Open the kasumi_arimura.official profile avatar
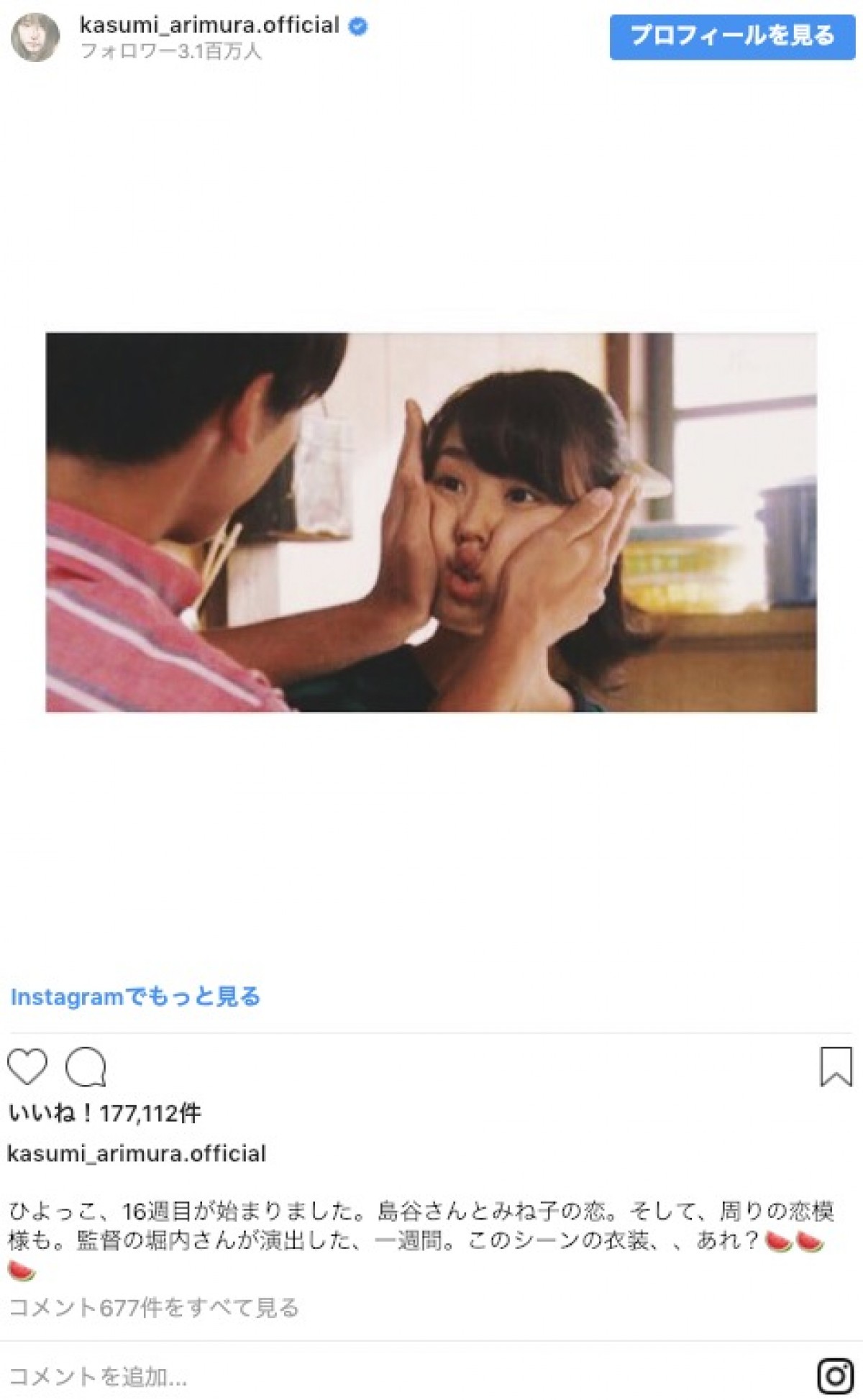Viewport: 863px width, 1400px height. 35,37
